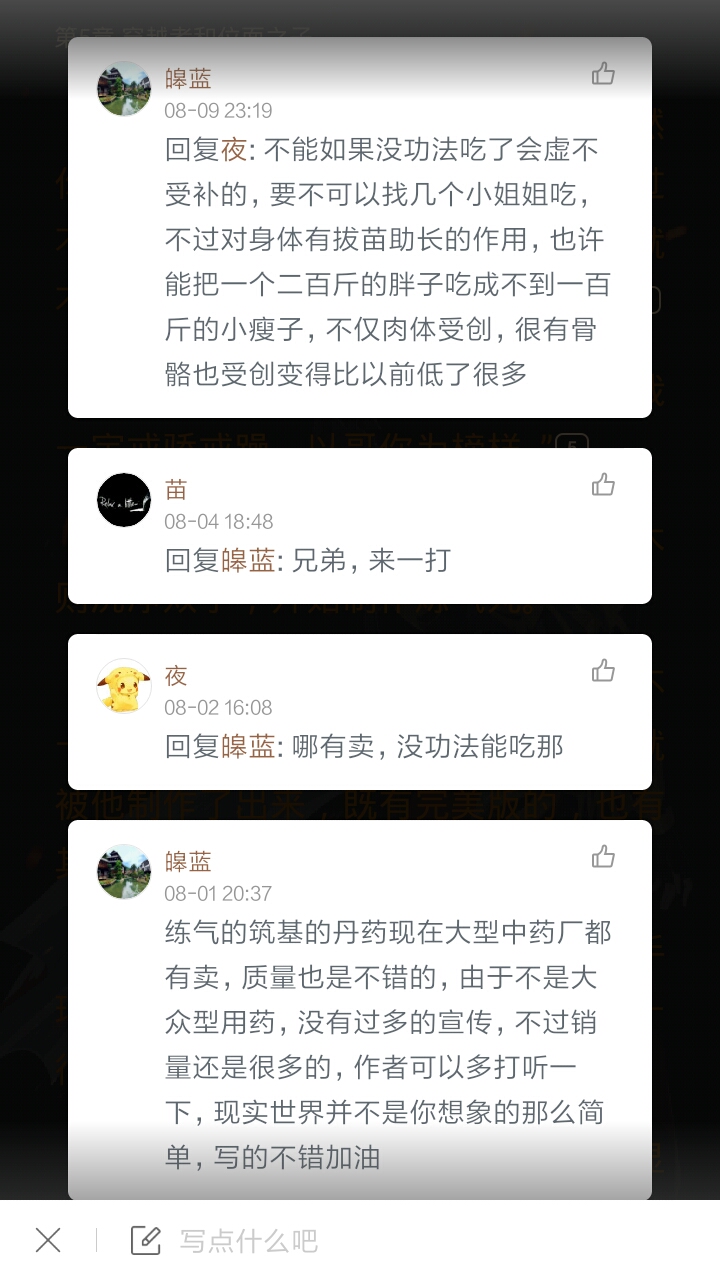The width and height of the screenshot is (720, 1280).
Task: Open 皞蓝's avatar on the 08-09 comment
Action: 124,89
